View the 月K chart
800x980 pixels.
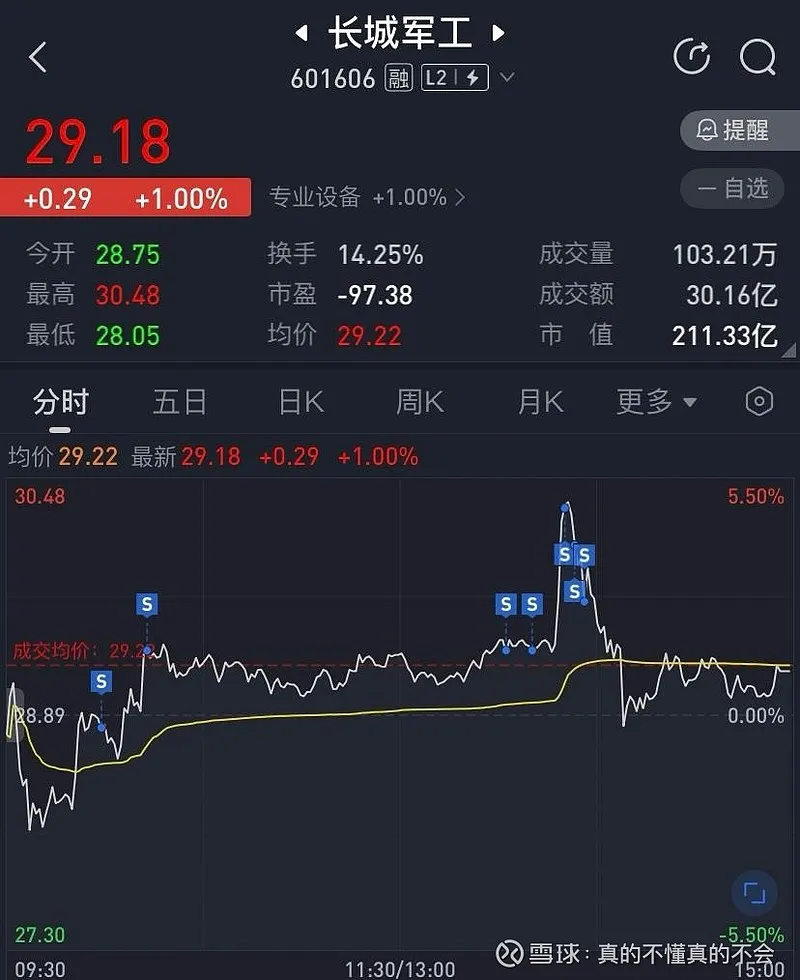pyautogui.click(x=540, y=402)
